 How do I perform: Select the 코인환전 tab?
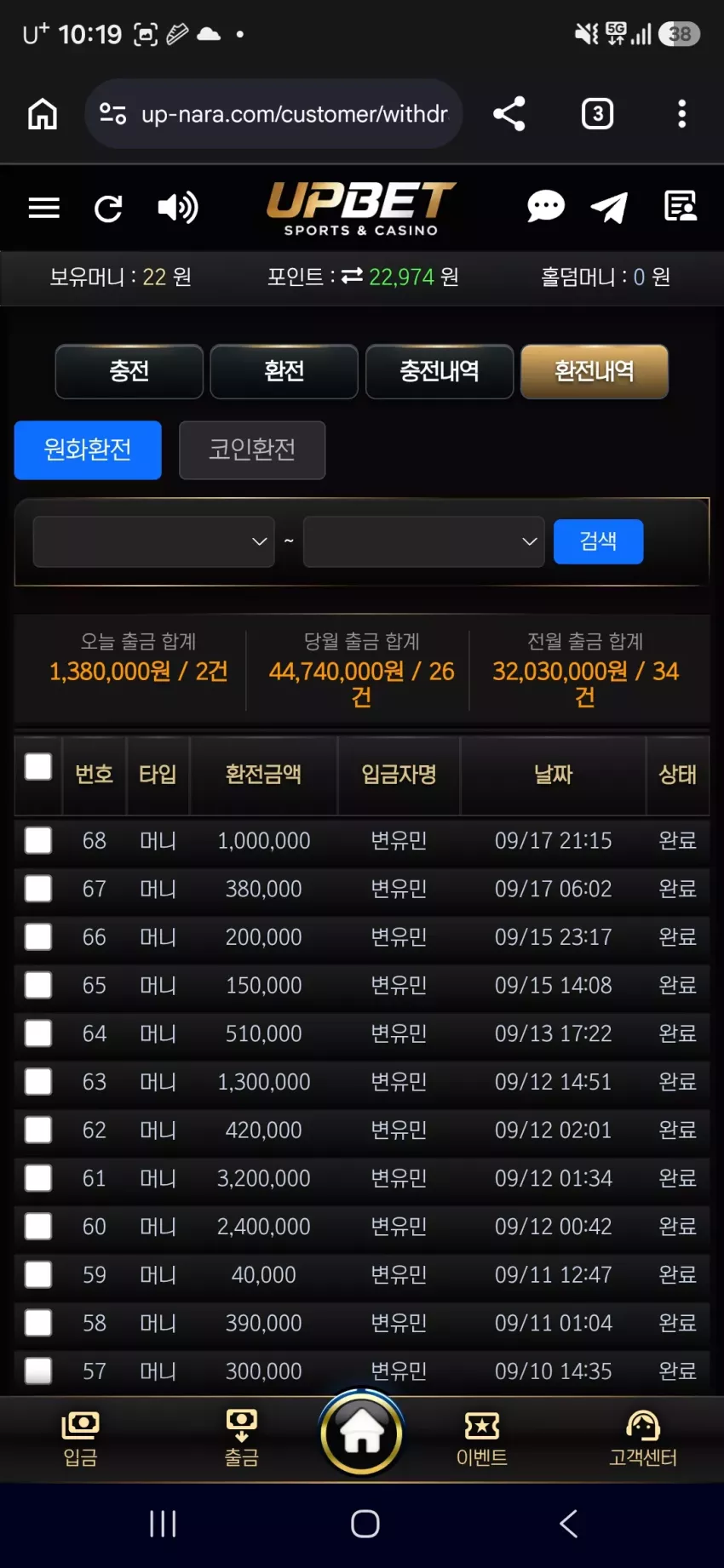pos(252,449)
